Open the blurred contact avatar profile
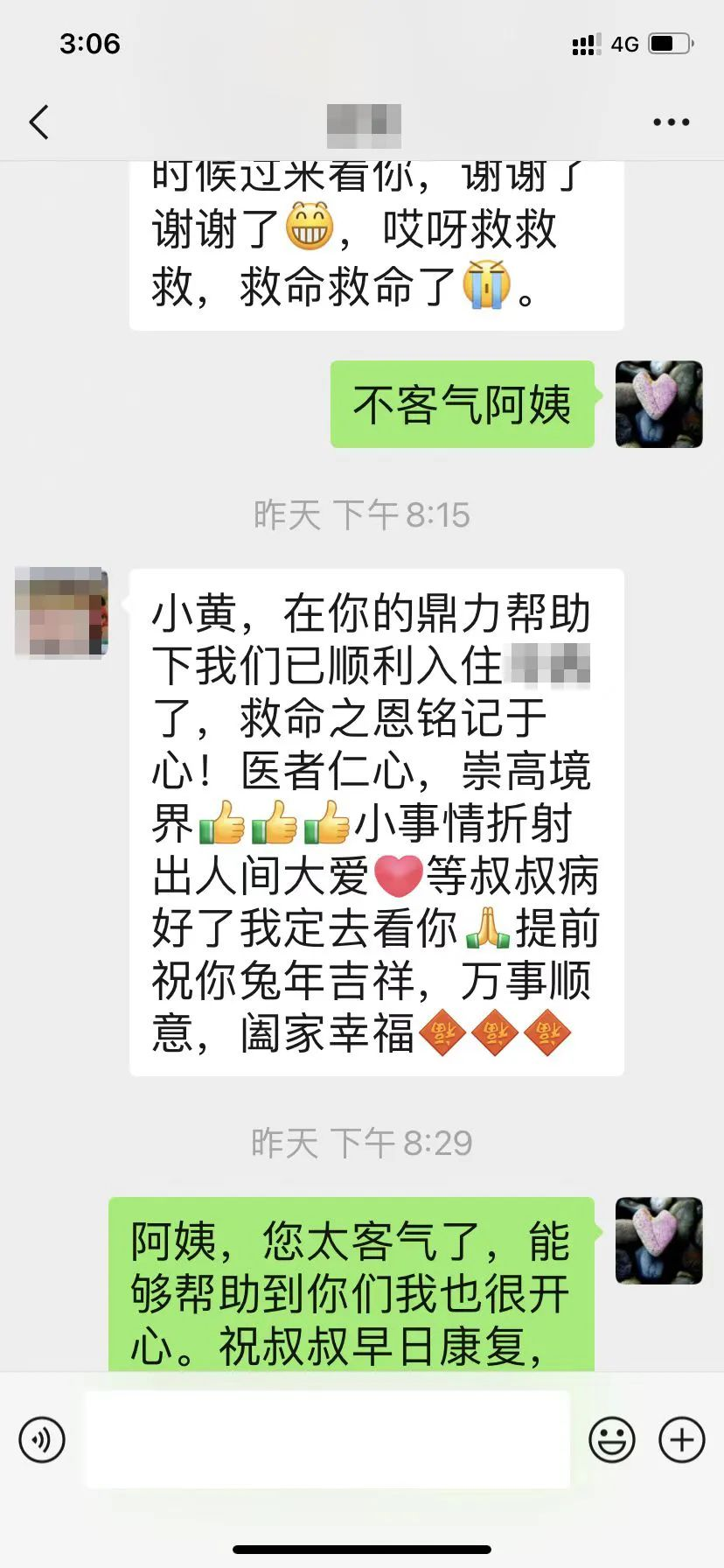The image size is (724, 1568). [x=61, y=612]
